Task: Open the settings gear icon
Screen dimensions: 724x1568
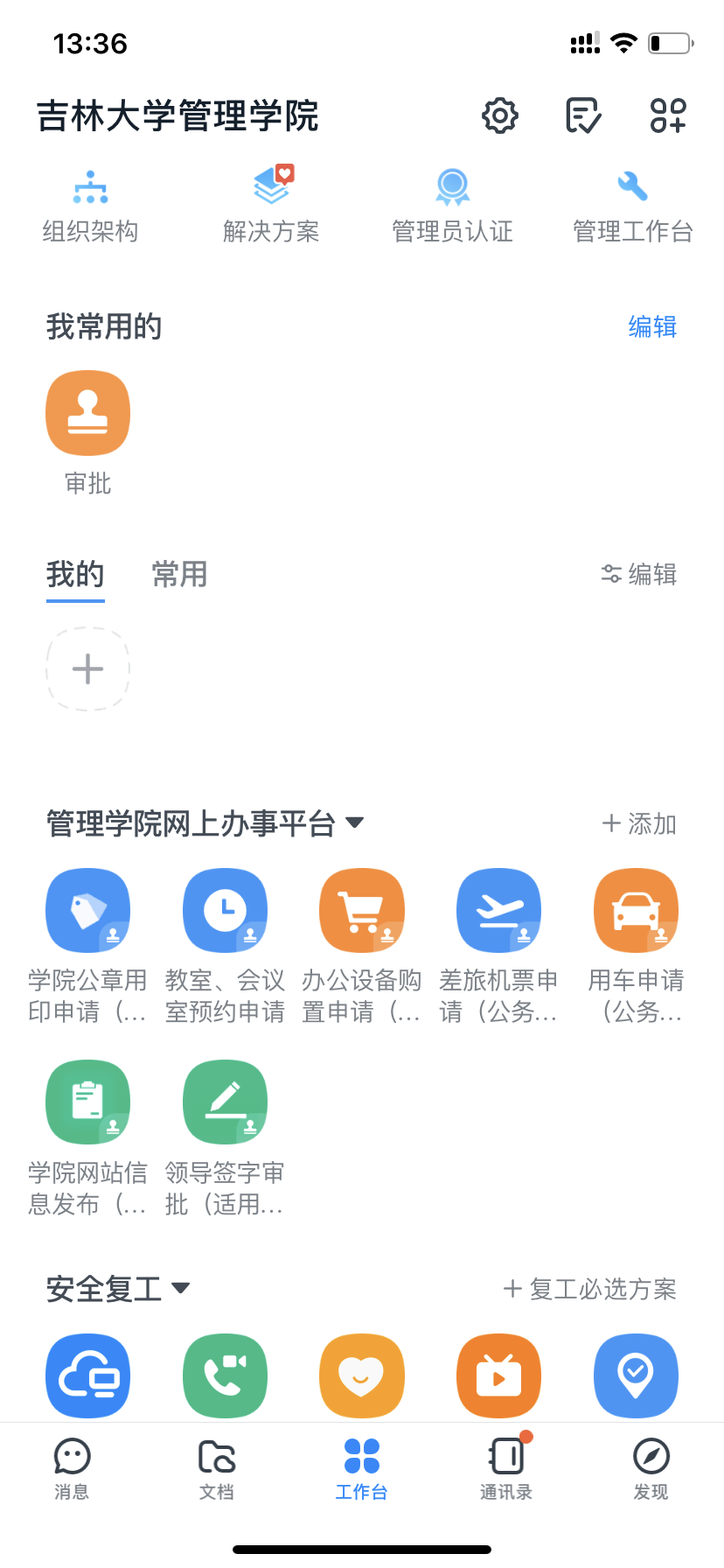Action: coord(500,115)
